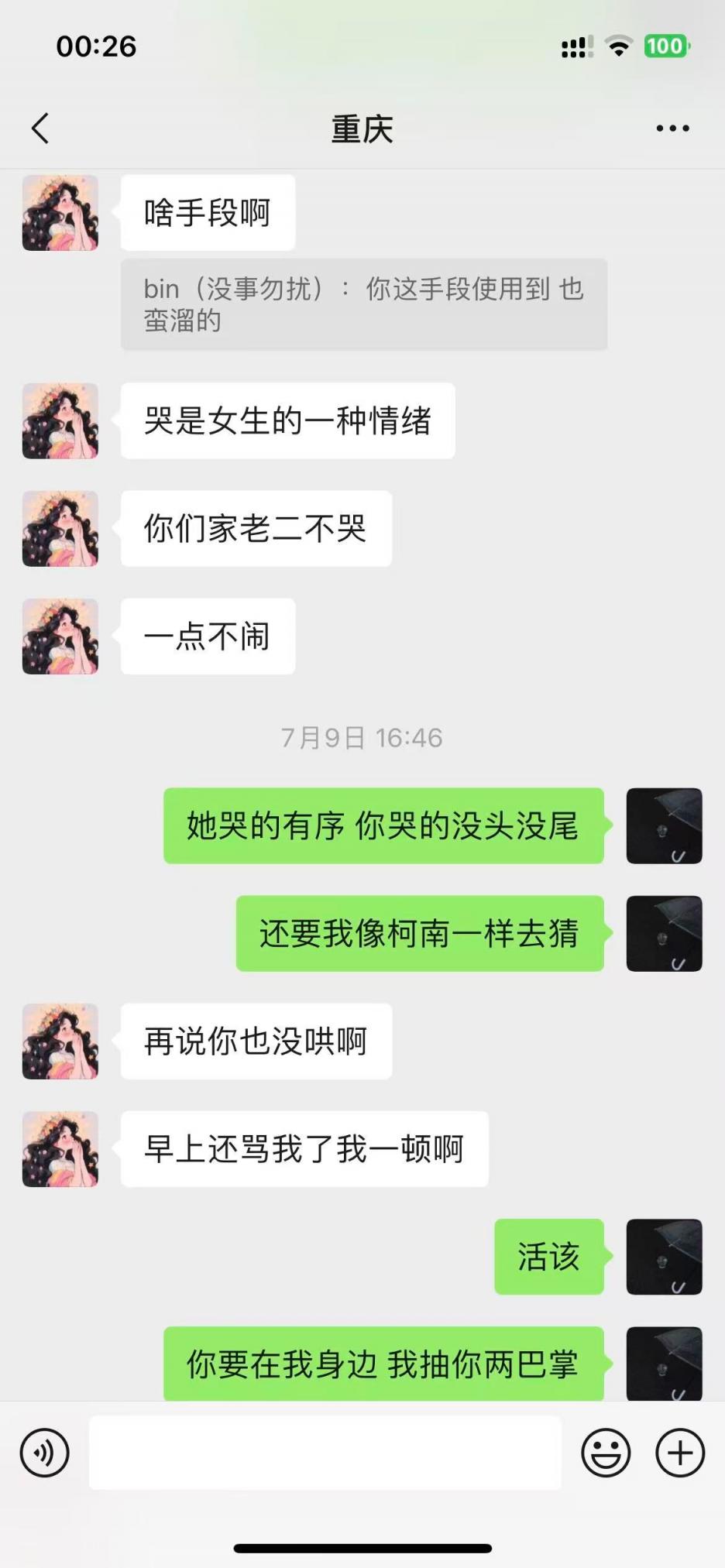This screenshot has height=1568, width=725.
Task: Focus the message text field
Action: (x=325, y=1453)
